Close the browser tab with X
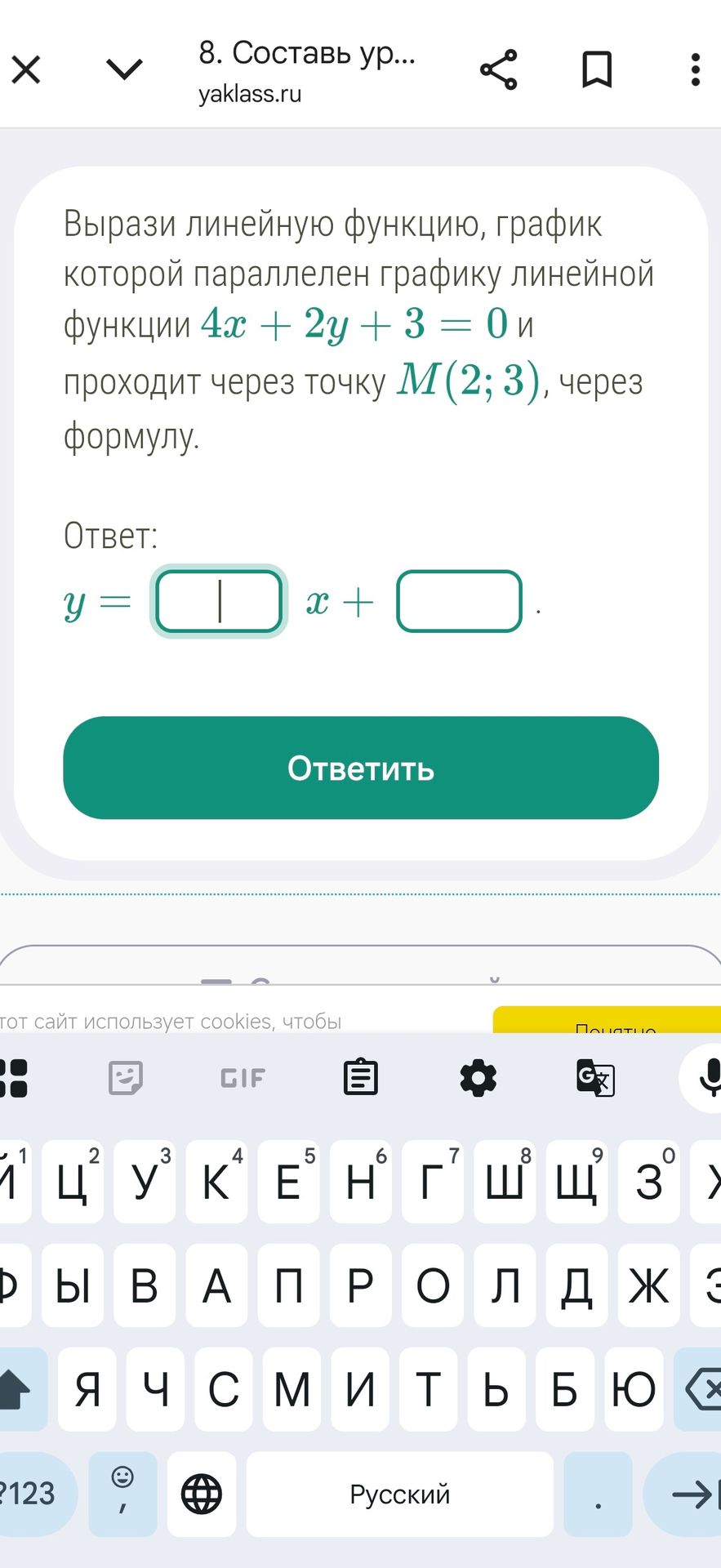Screen dimensions: 721x1568 26,69
